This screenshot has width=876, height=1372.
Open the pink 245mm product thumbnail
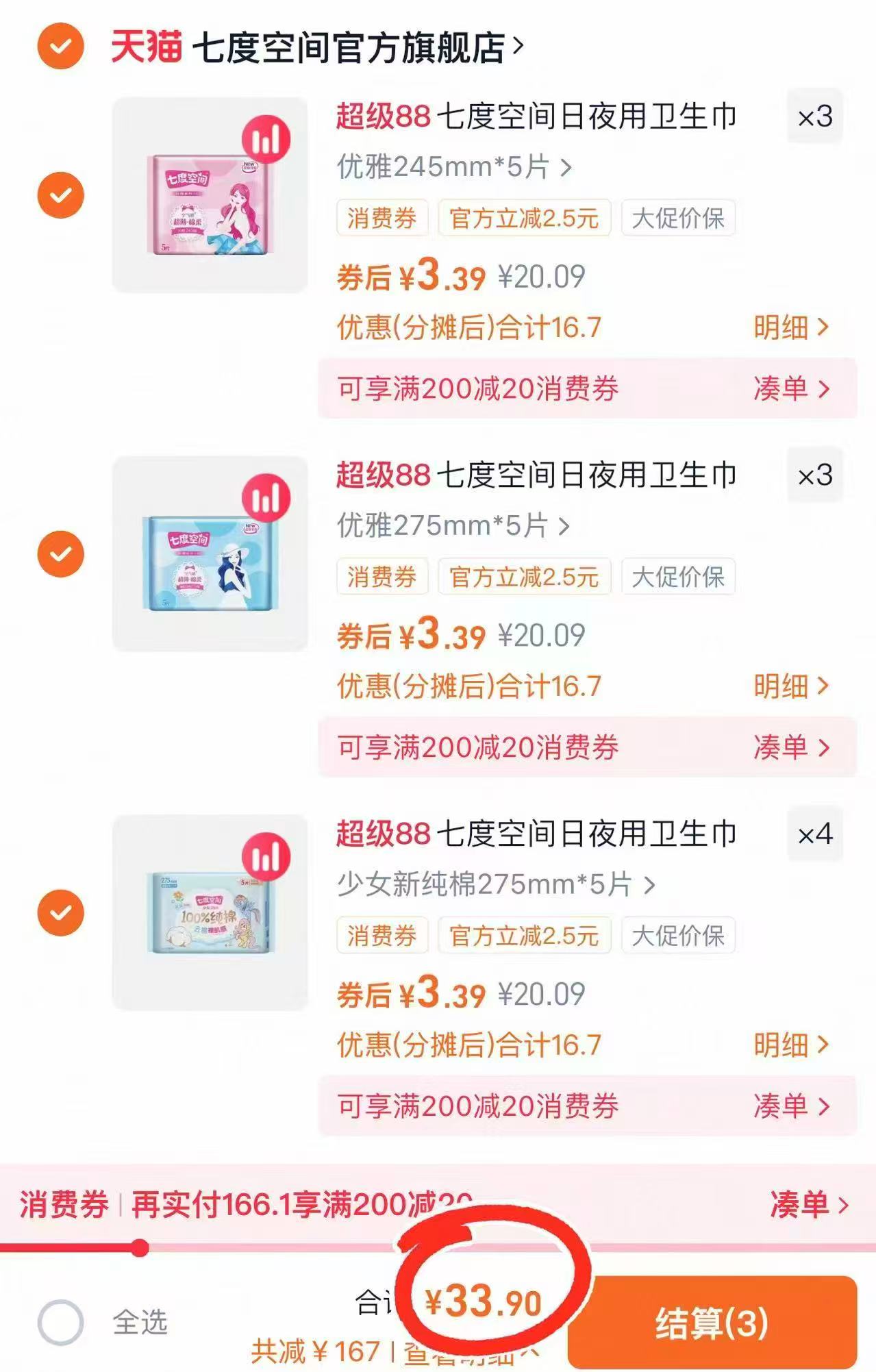(205, 205)
